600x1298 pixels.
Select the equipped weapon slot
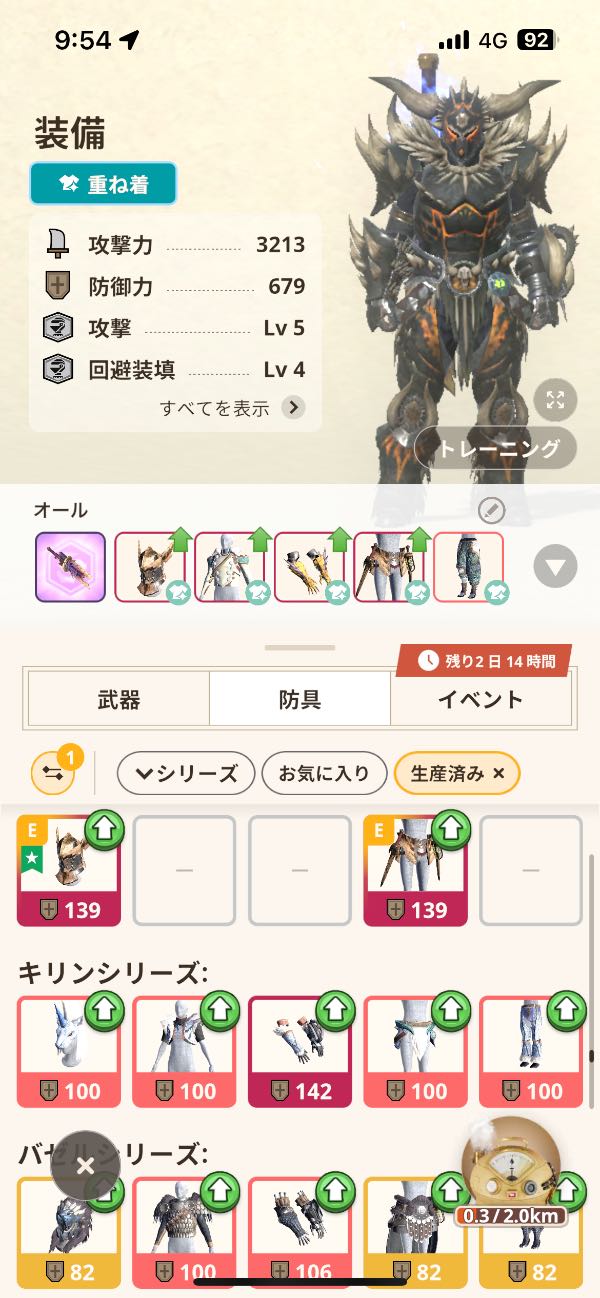coord(70,567)
